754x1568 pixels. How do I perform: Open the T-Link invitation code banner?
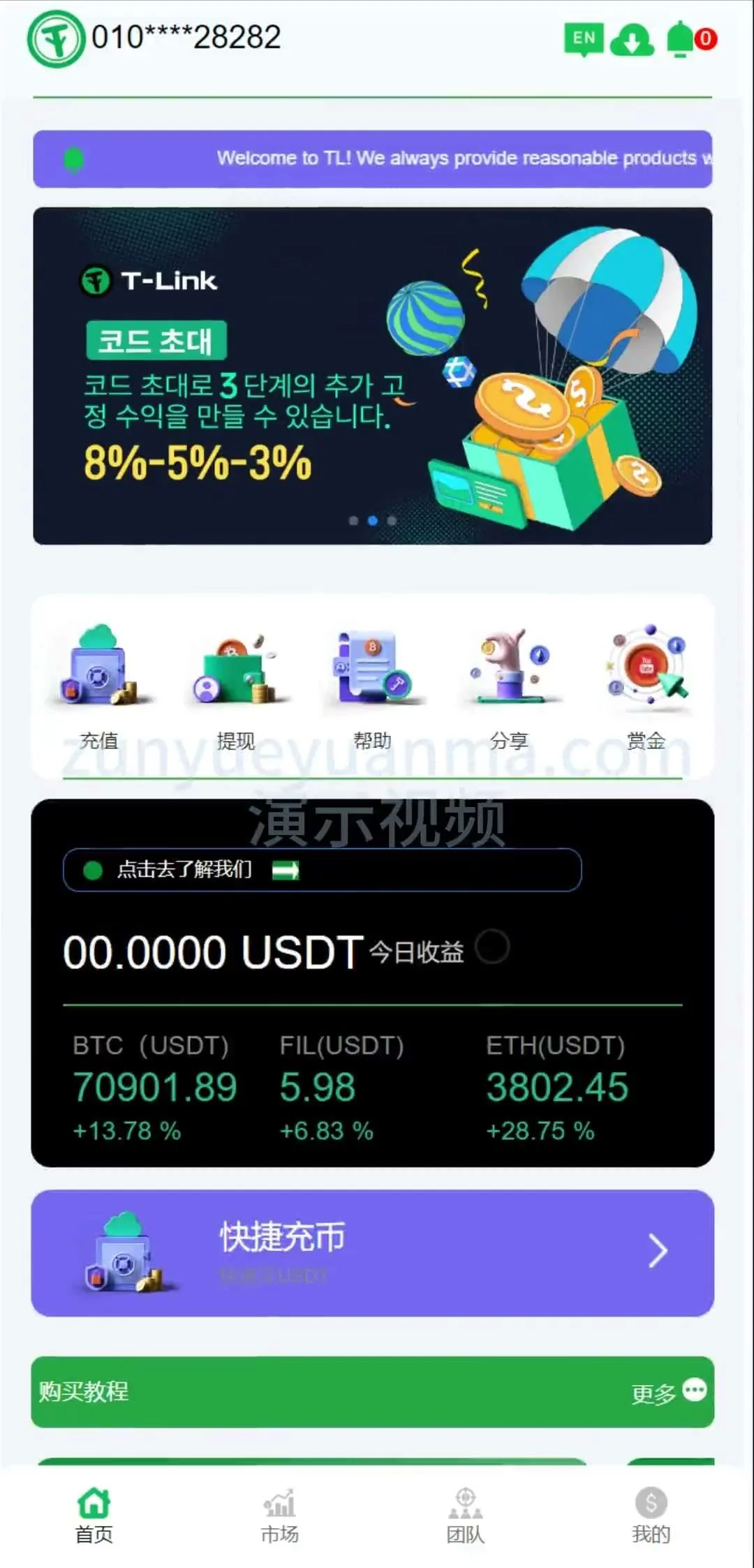pos(372,376)
